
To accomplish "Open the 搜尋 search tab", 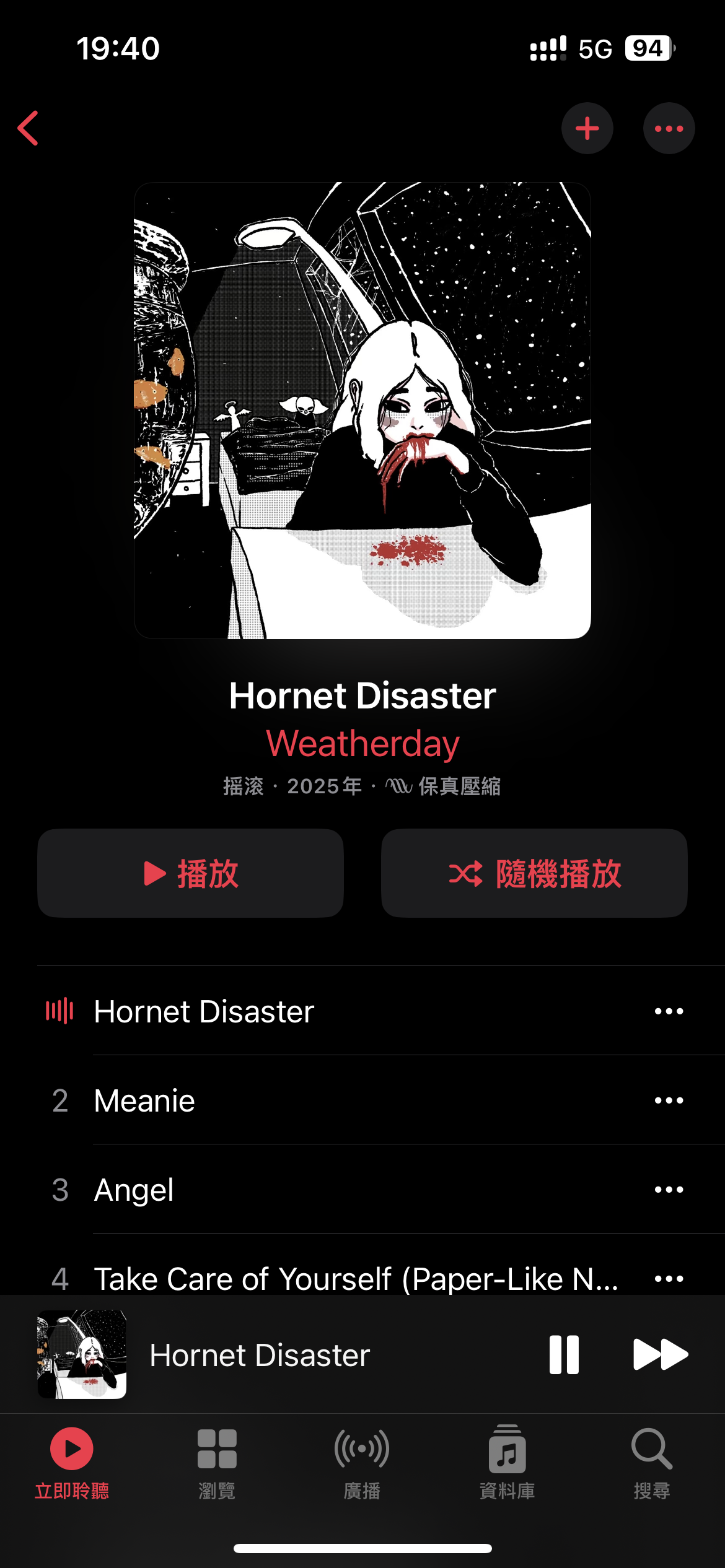I will coord(652,1462).
